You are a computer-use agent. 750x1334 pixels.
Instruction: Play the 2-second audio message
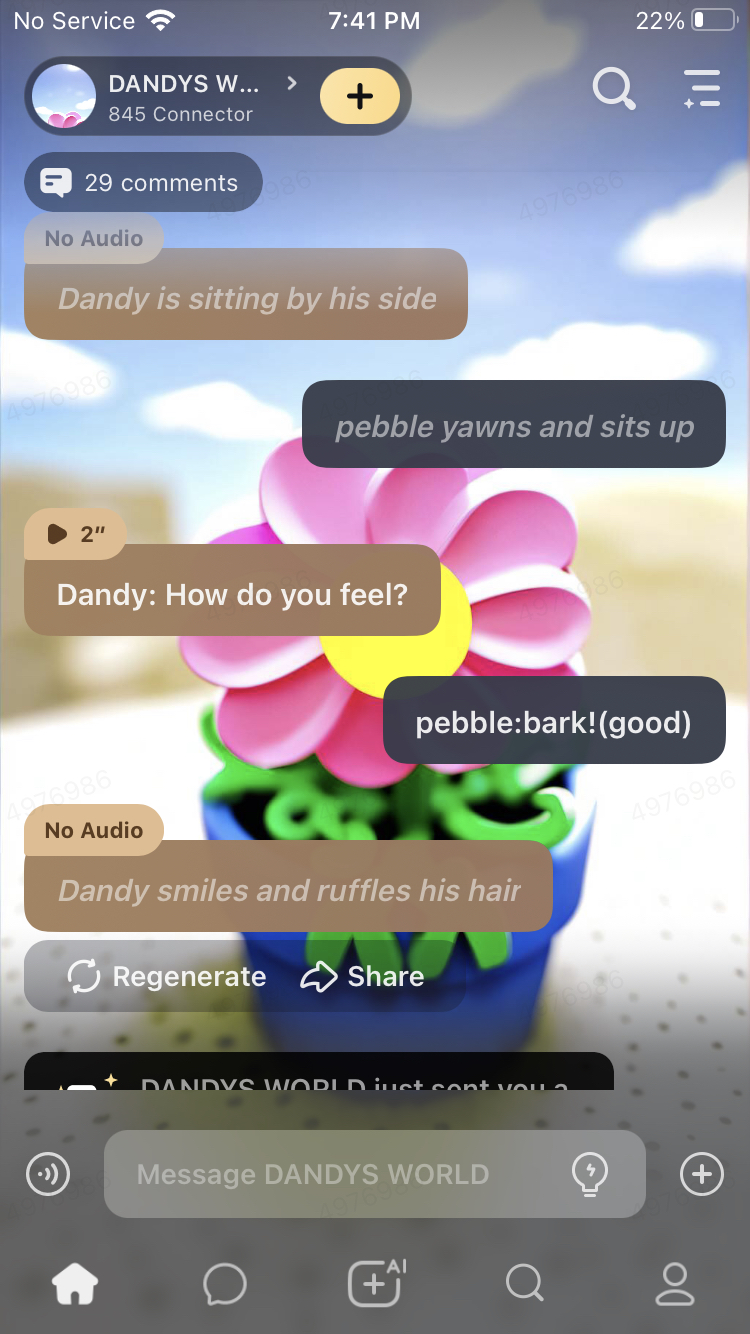point(75,534)
